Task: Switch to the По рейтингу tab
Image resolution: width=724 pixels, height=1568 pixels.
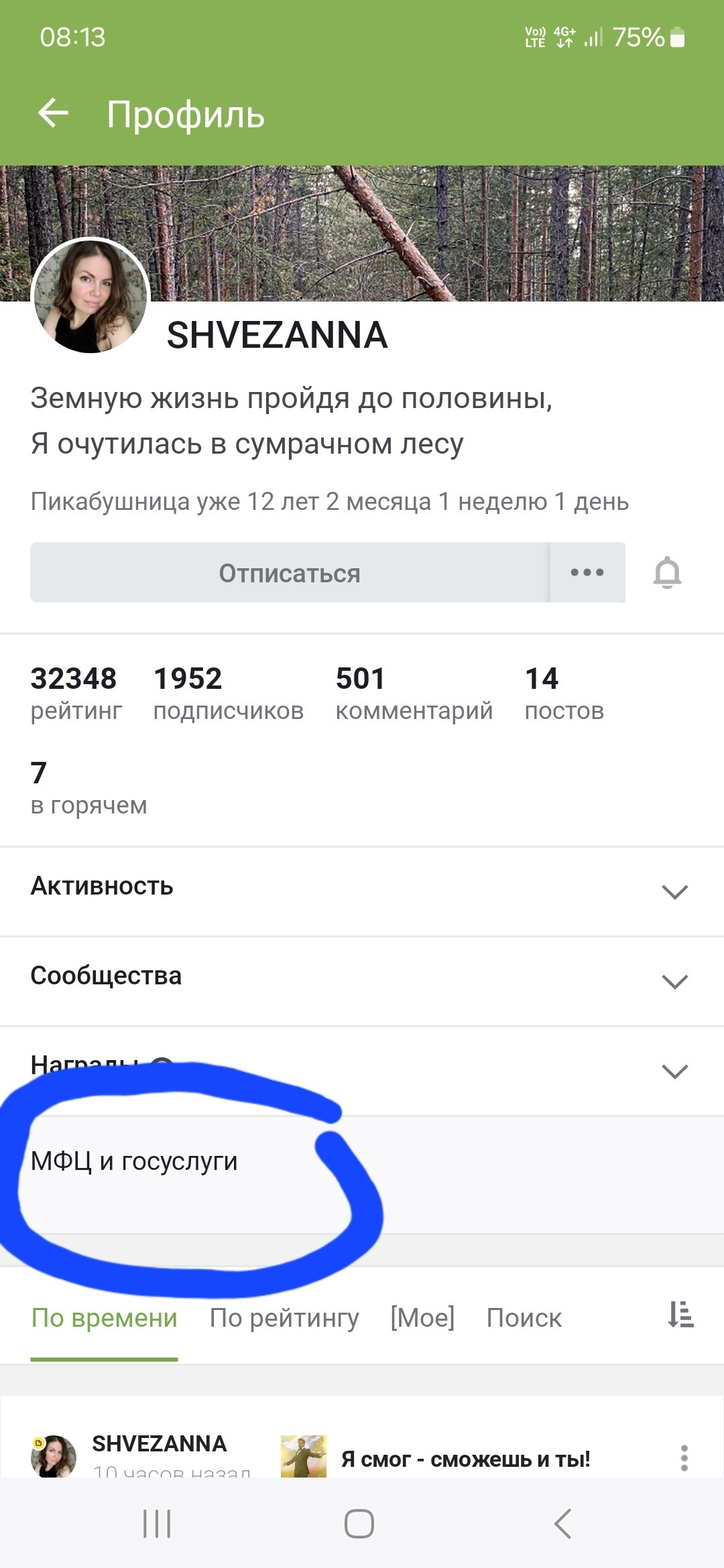Action: pos(284,1318)
